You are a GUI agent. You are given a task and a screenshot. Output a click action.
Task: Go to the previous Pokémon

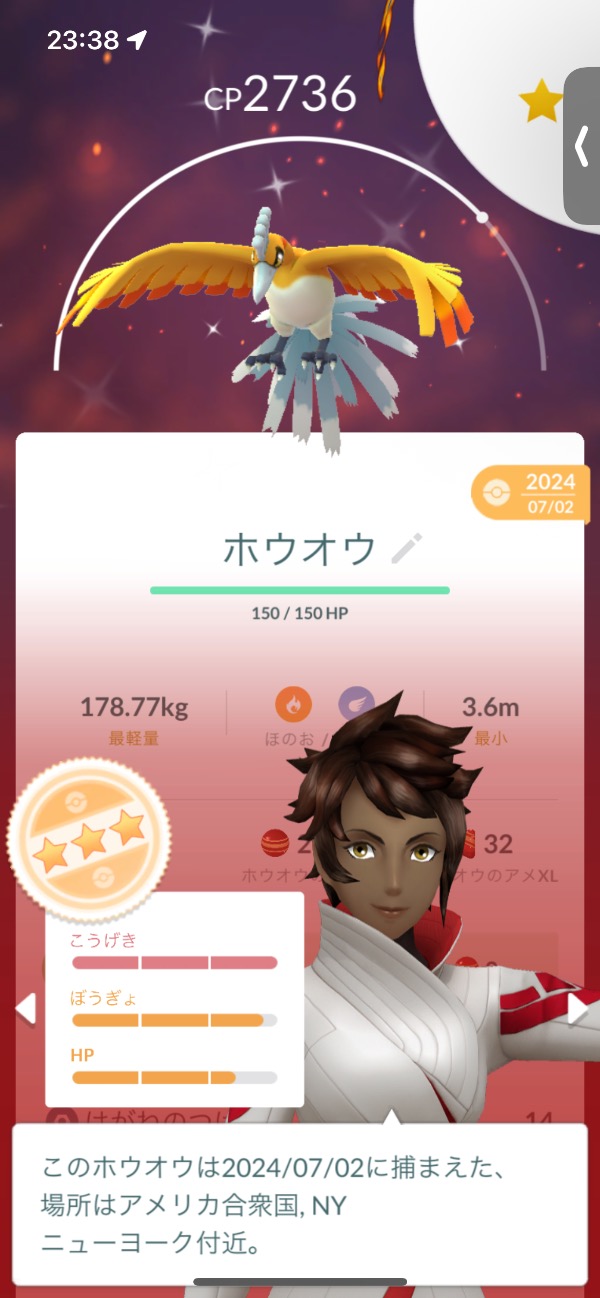pos(26,1008)
